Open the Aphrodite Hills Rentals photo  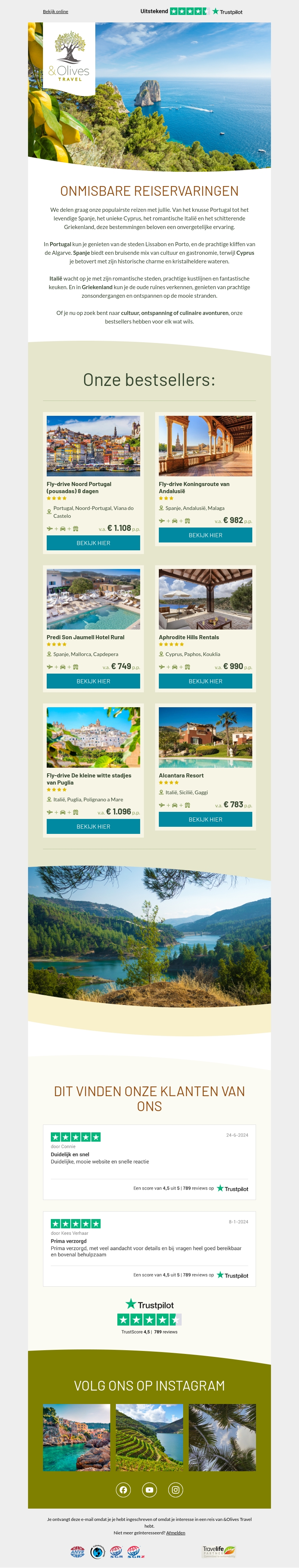[205, 599]
